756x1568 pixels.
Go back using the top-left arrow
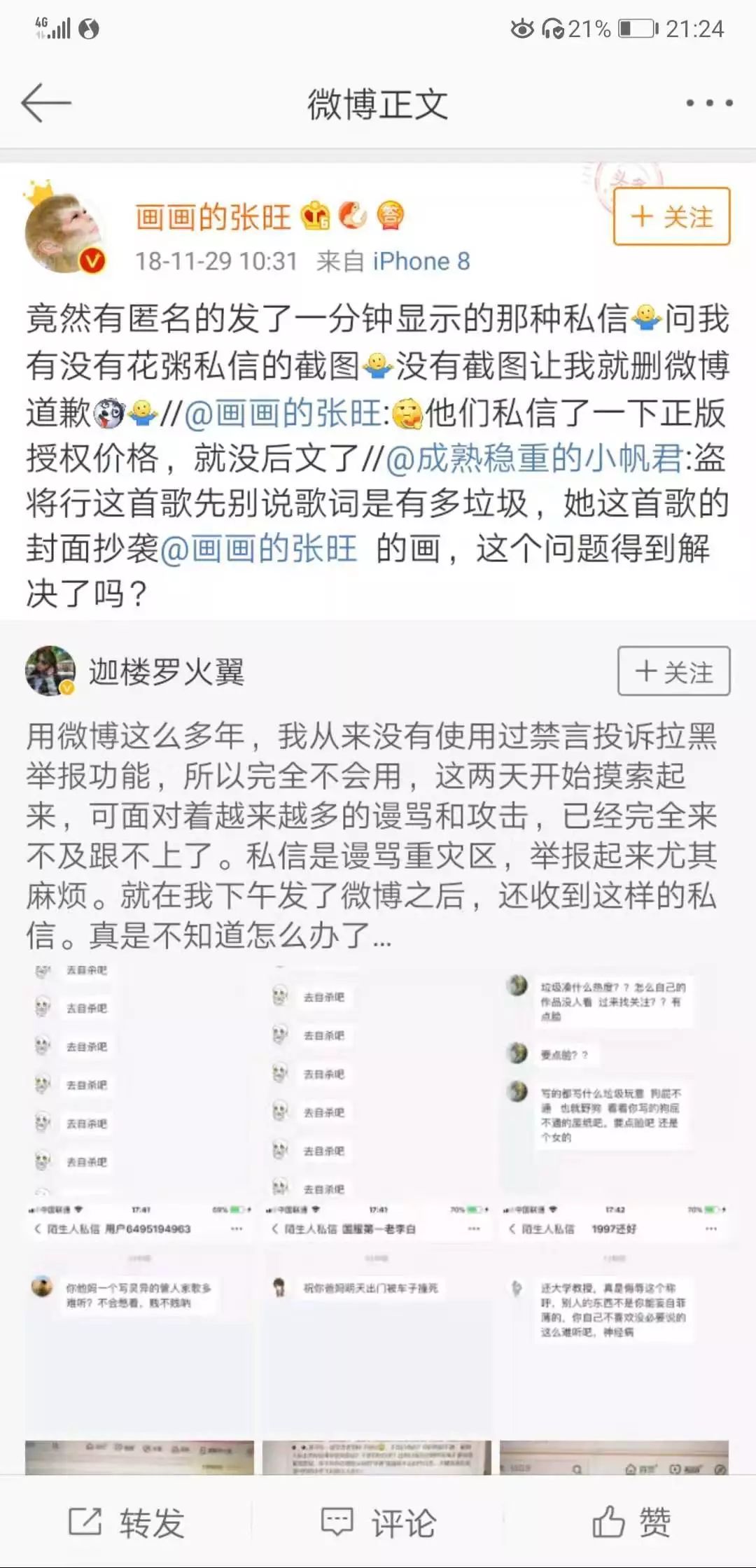click(x=46, y=103)
